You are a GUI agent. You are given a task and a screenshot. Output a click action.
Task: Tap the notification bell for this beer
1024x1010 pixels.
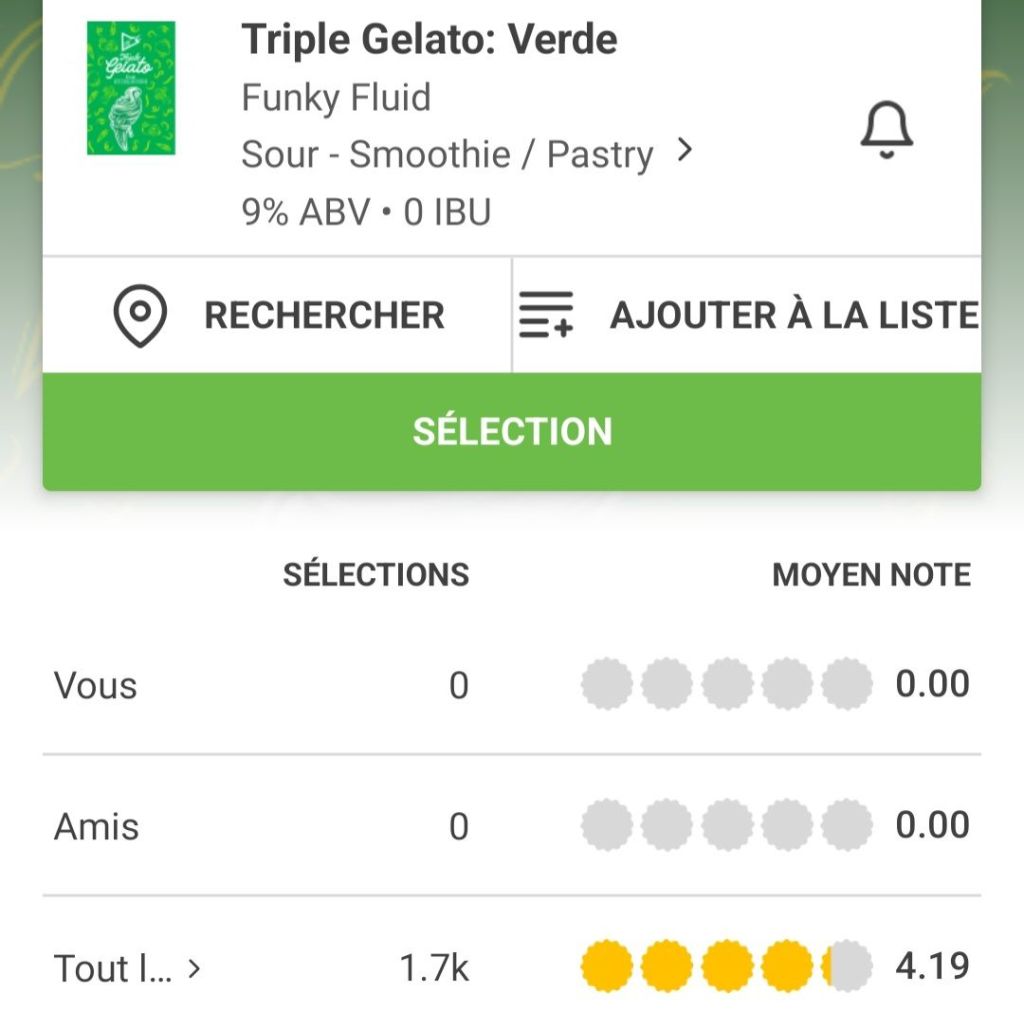[886, 131]
